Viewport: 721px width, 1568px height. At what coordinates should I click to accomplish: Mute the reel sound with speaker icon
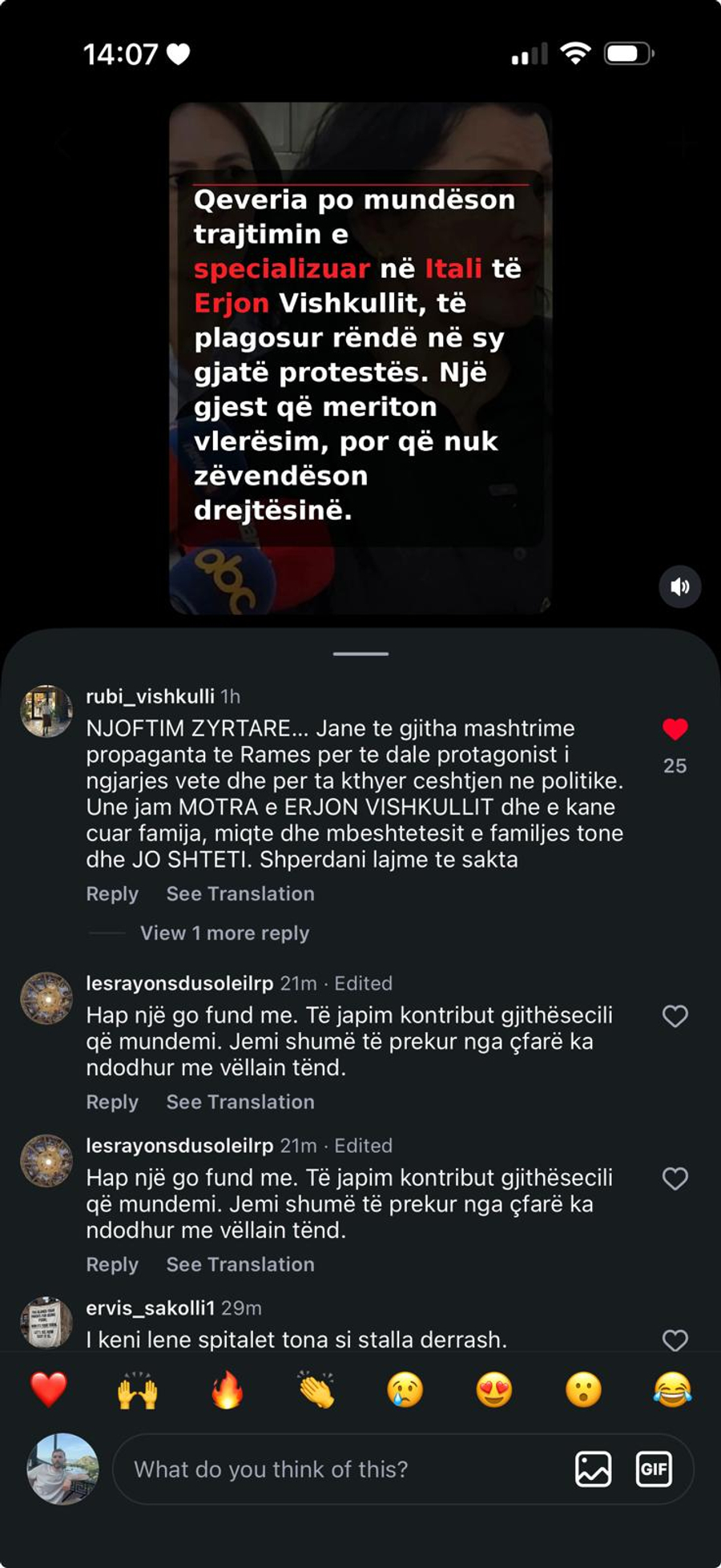pyautogui.click(x=680, y=586)
